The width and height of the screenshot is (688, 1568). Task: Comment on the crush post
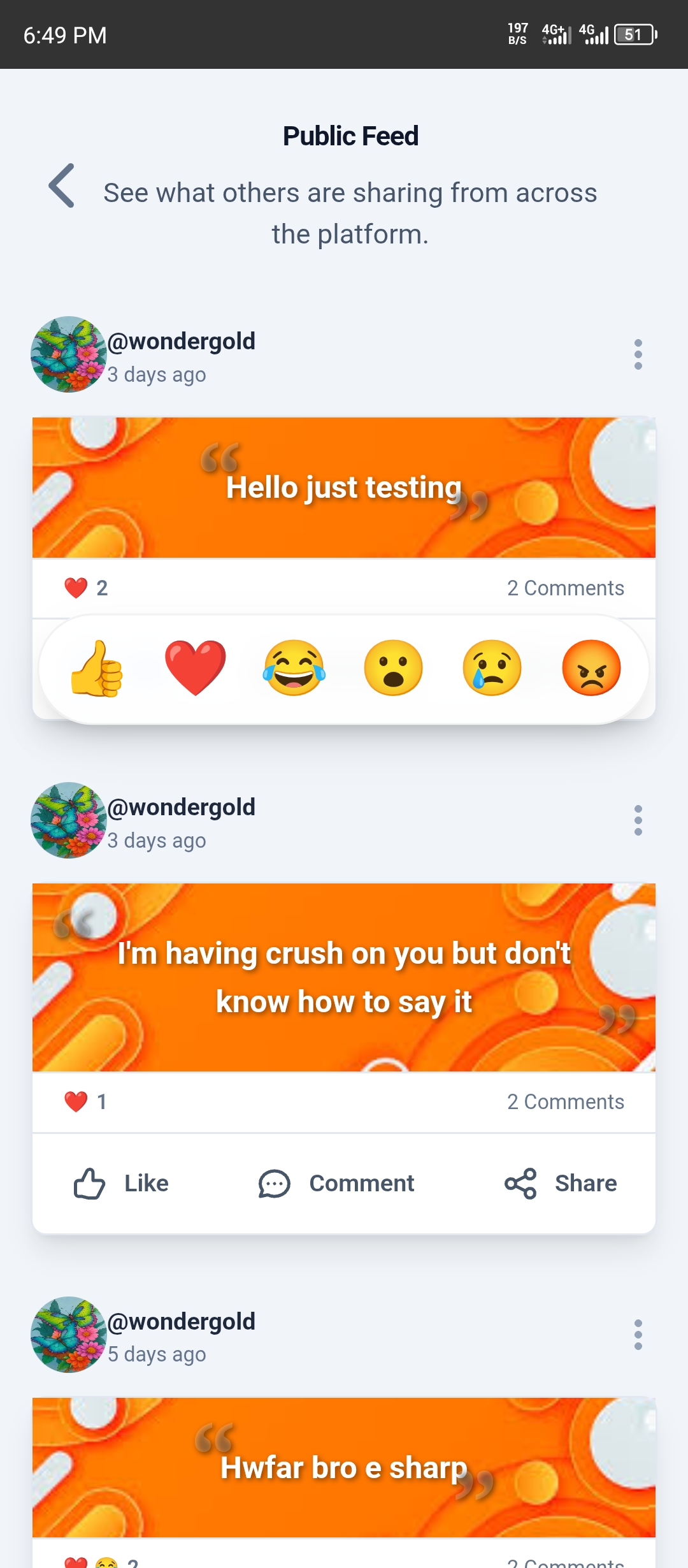click(x=336, y=1184)
